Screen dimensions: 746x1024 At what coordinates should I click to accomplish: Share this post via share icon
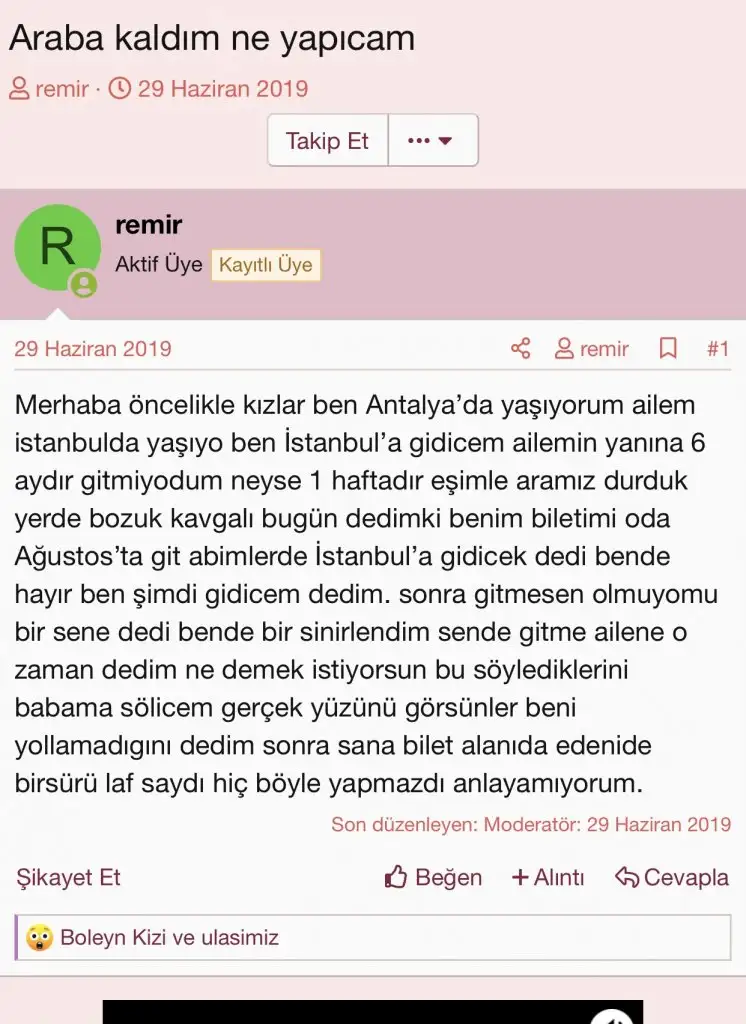pyautogui.click(x=520, y=349)
